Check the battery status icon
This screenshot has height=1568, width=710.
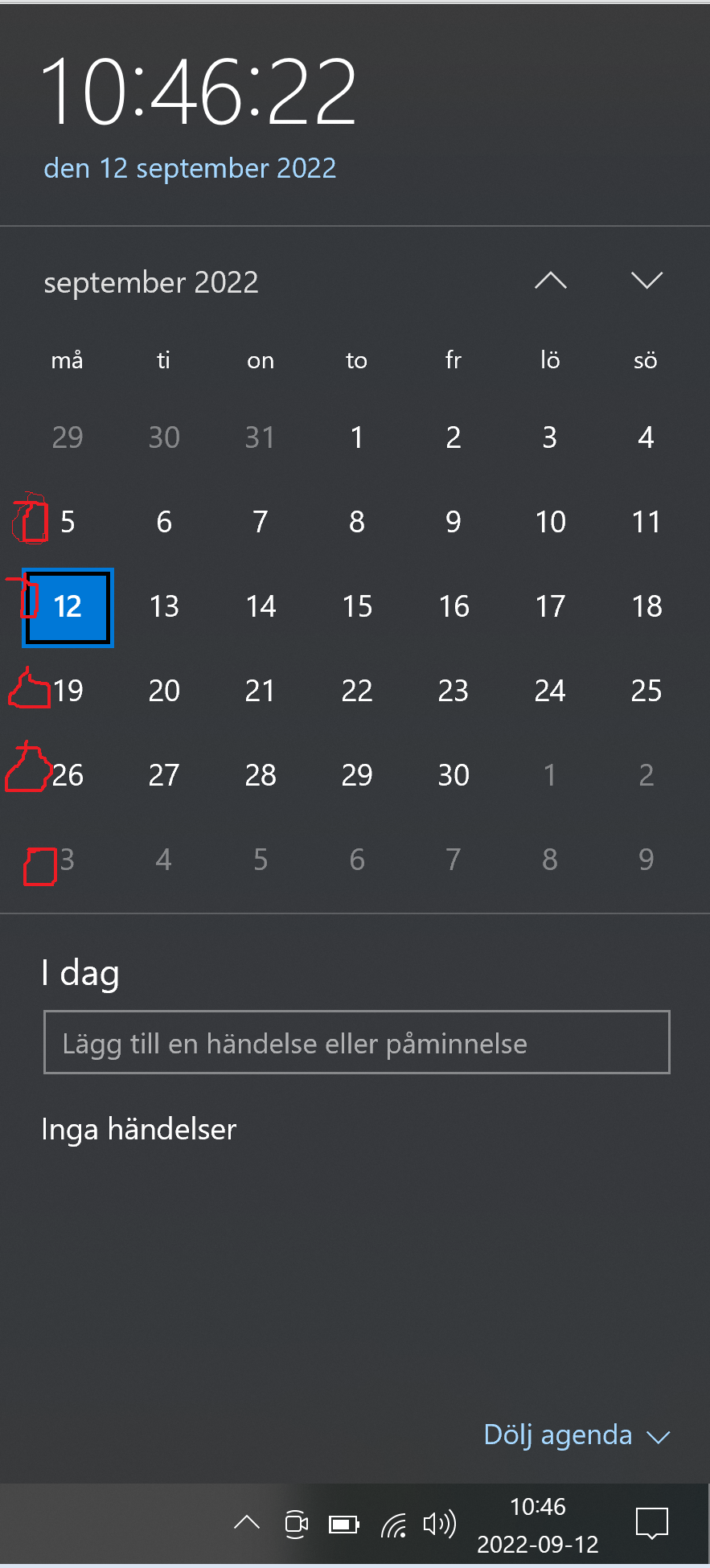[344, 1524]
